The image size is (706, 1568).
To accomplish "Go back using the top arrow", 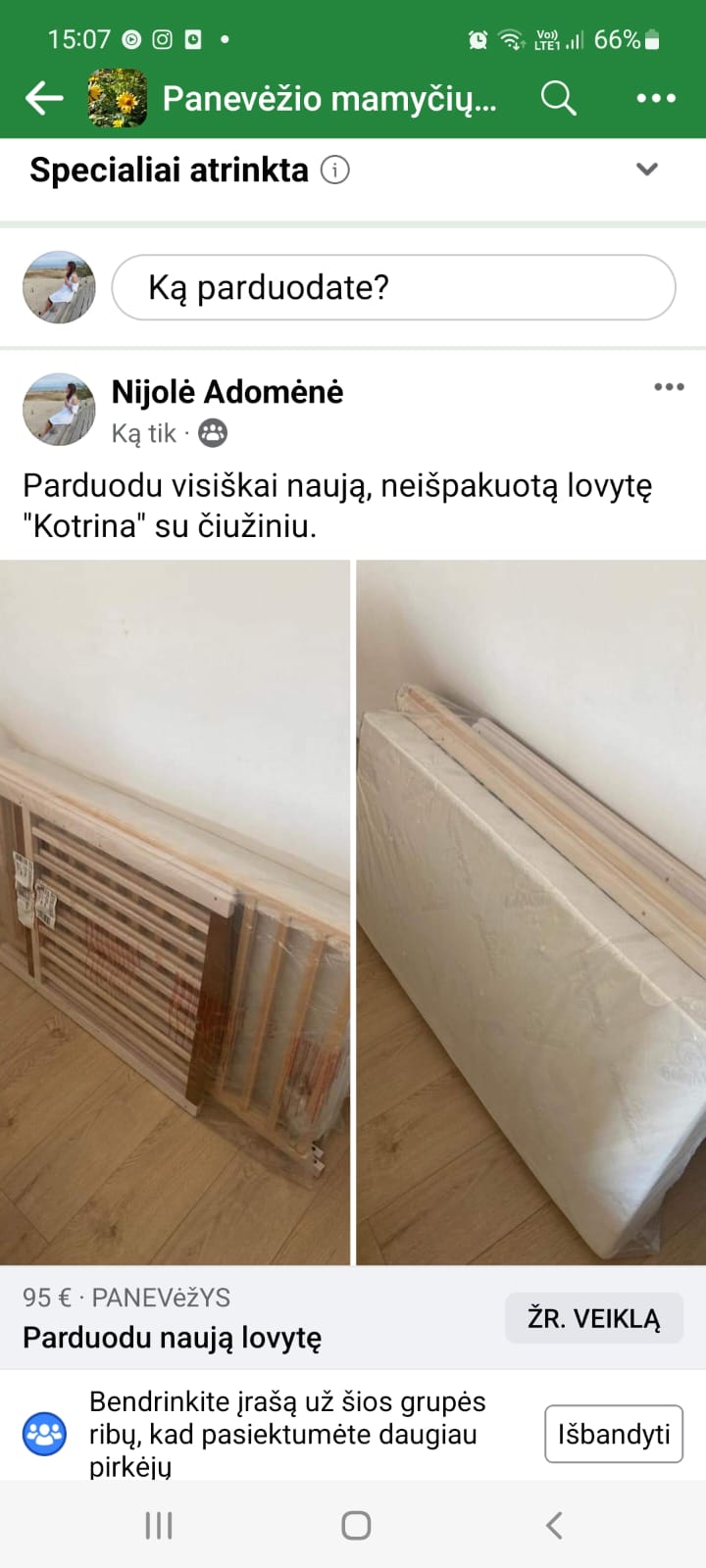I will (44, 98).
